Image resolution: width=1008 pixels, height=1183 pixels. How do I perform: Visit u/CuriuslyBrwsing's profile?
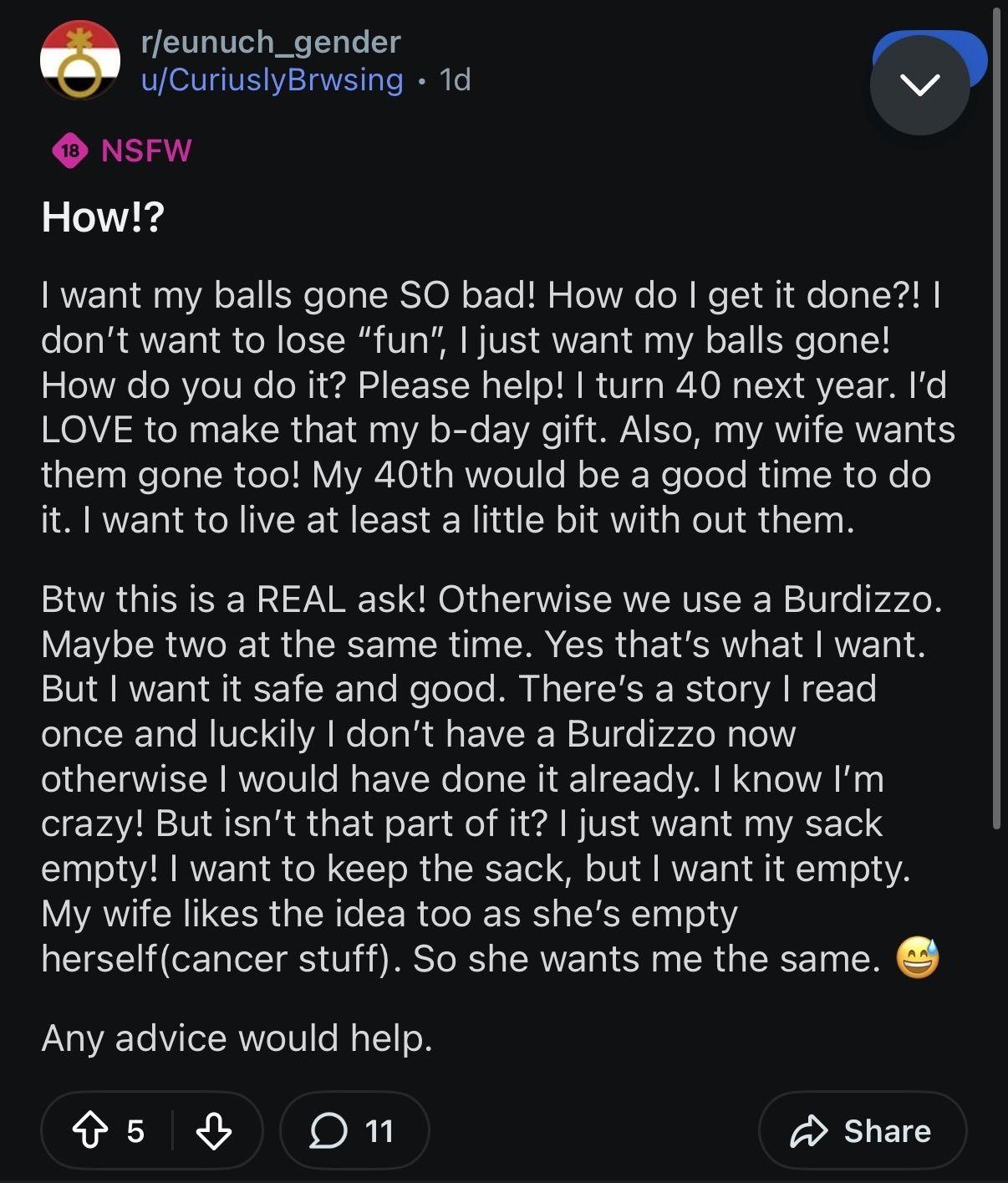point(272,80)
